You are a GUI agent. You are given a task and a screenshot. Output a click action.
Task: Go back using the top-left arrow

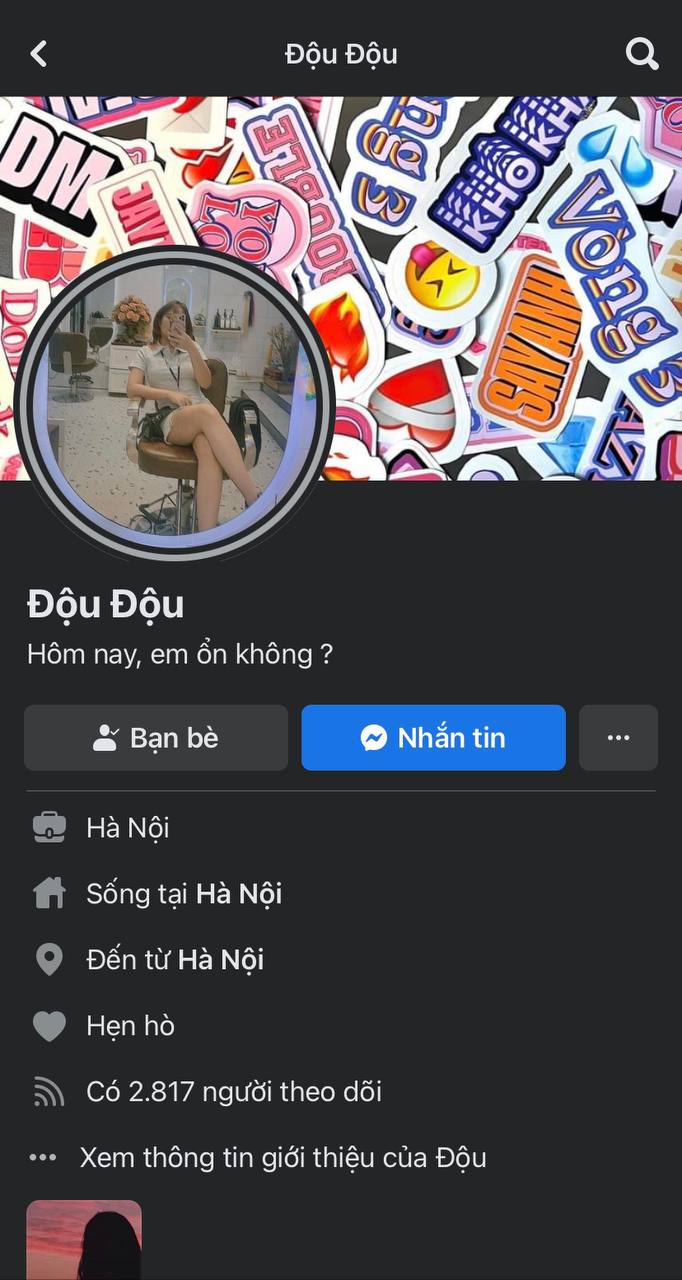(x=39, y=54)
